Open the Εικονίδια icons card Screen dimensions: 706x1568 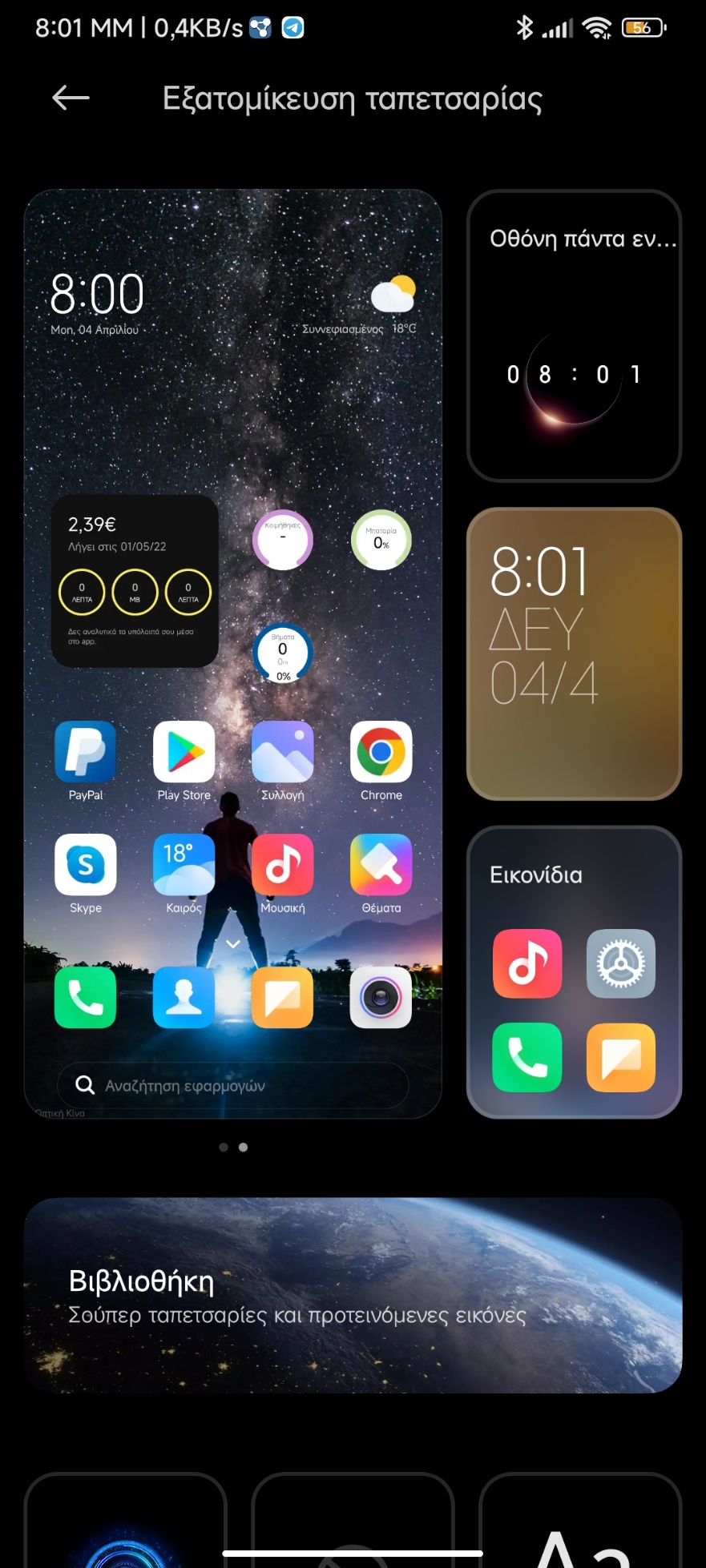click(x=574, y=971)
